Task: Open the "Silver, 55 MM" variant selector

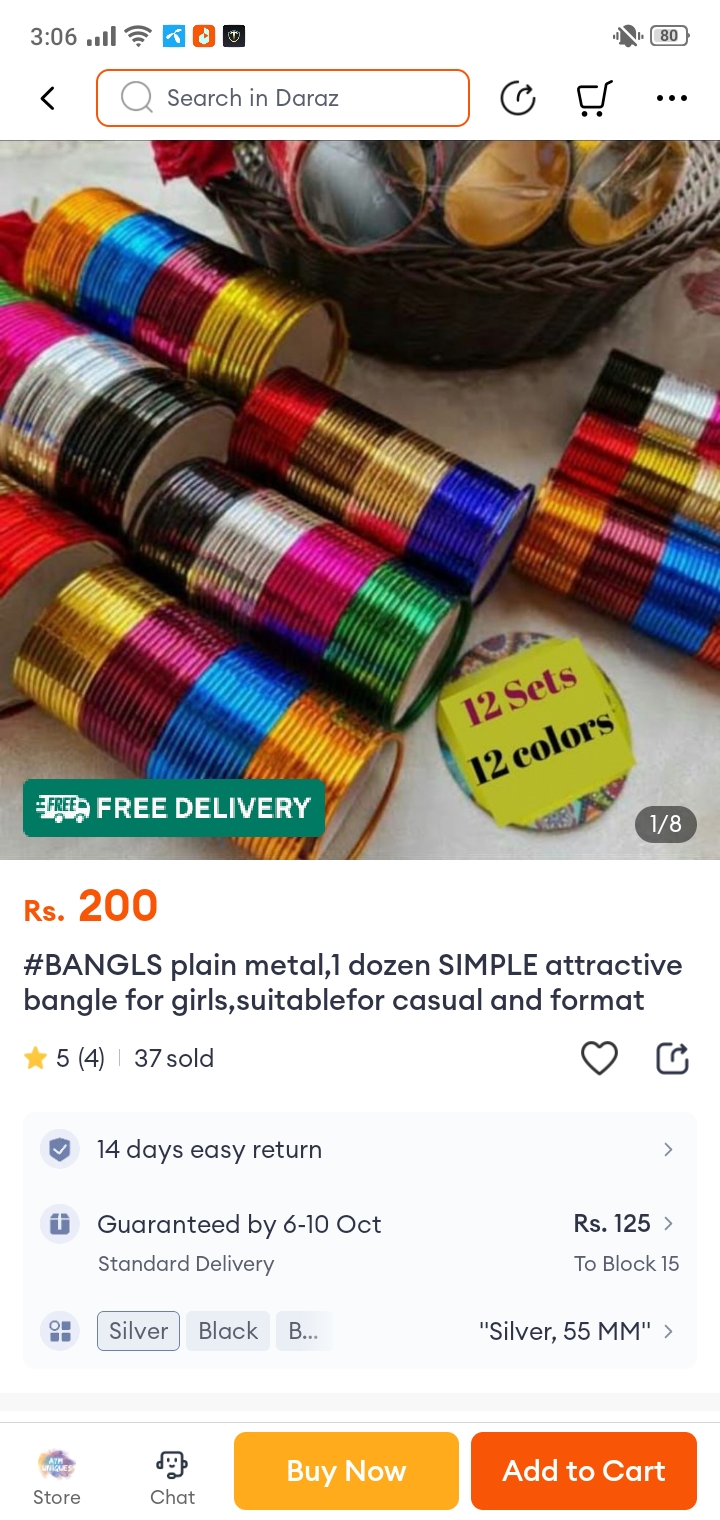Action: [575, 1331]
